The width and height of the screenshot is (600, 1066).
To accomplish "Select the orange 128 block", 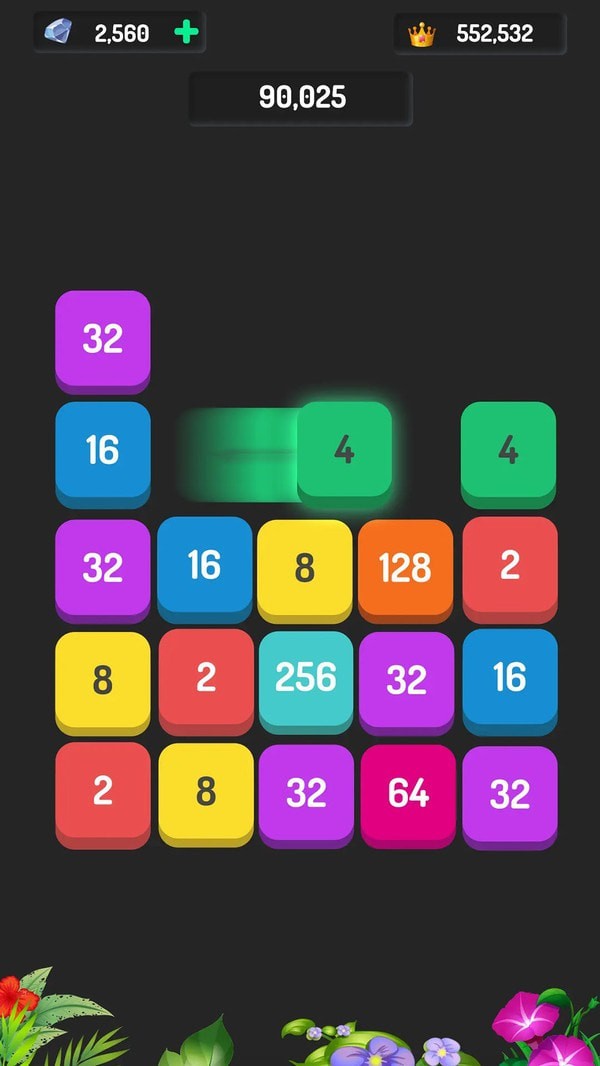I will 405,567.
